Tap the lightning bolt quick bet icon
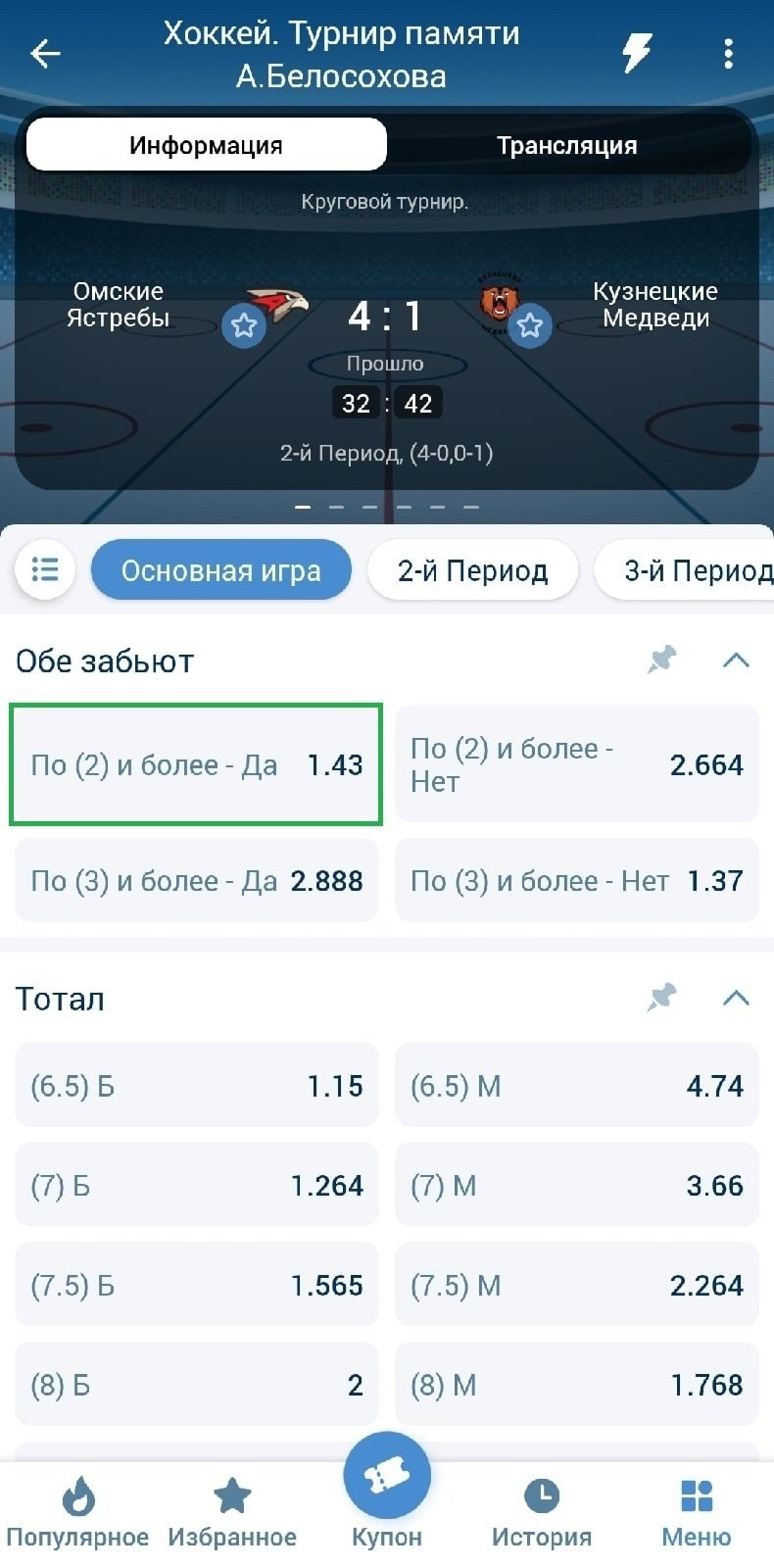774x1568 pixels. pos(638,53)
